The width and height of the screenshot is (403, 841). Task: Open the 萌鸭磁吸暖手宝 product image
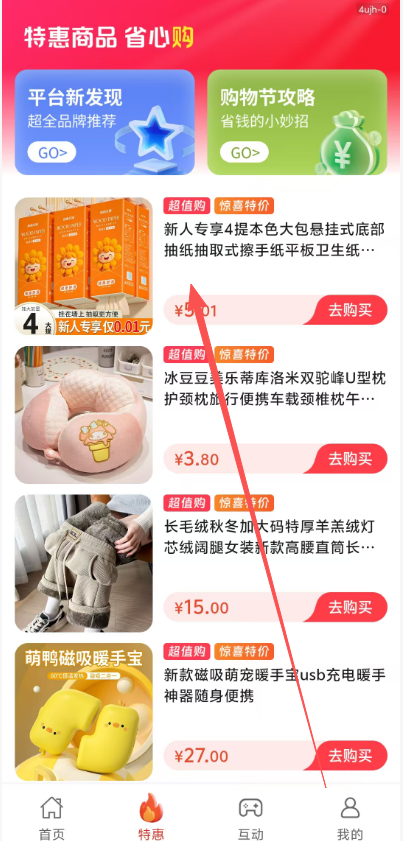[x=84, y=712]
